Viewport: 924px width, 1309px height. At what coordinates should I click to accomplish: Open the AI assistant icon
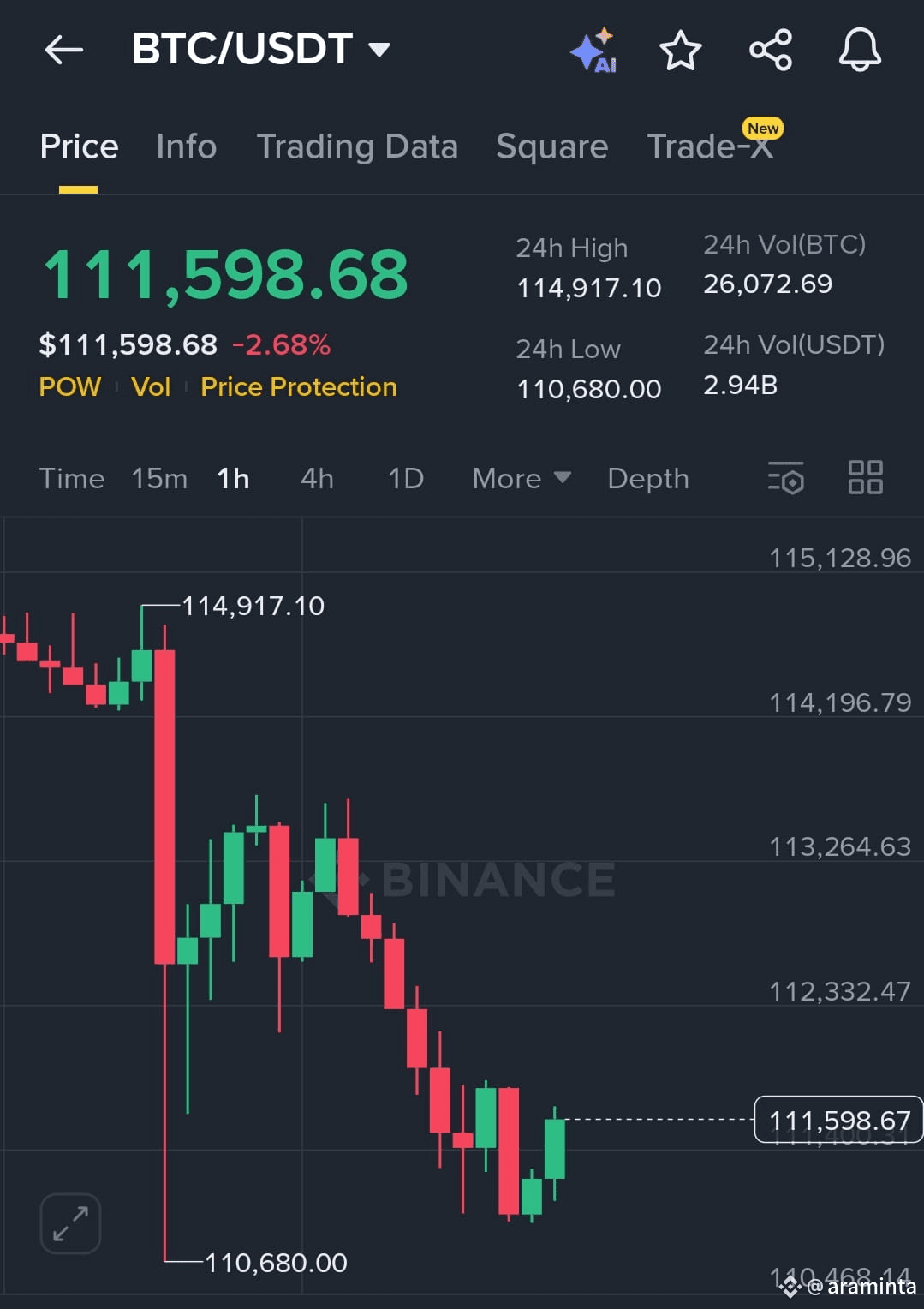[x=594, y=51]
